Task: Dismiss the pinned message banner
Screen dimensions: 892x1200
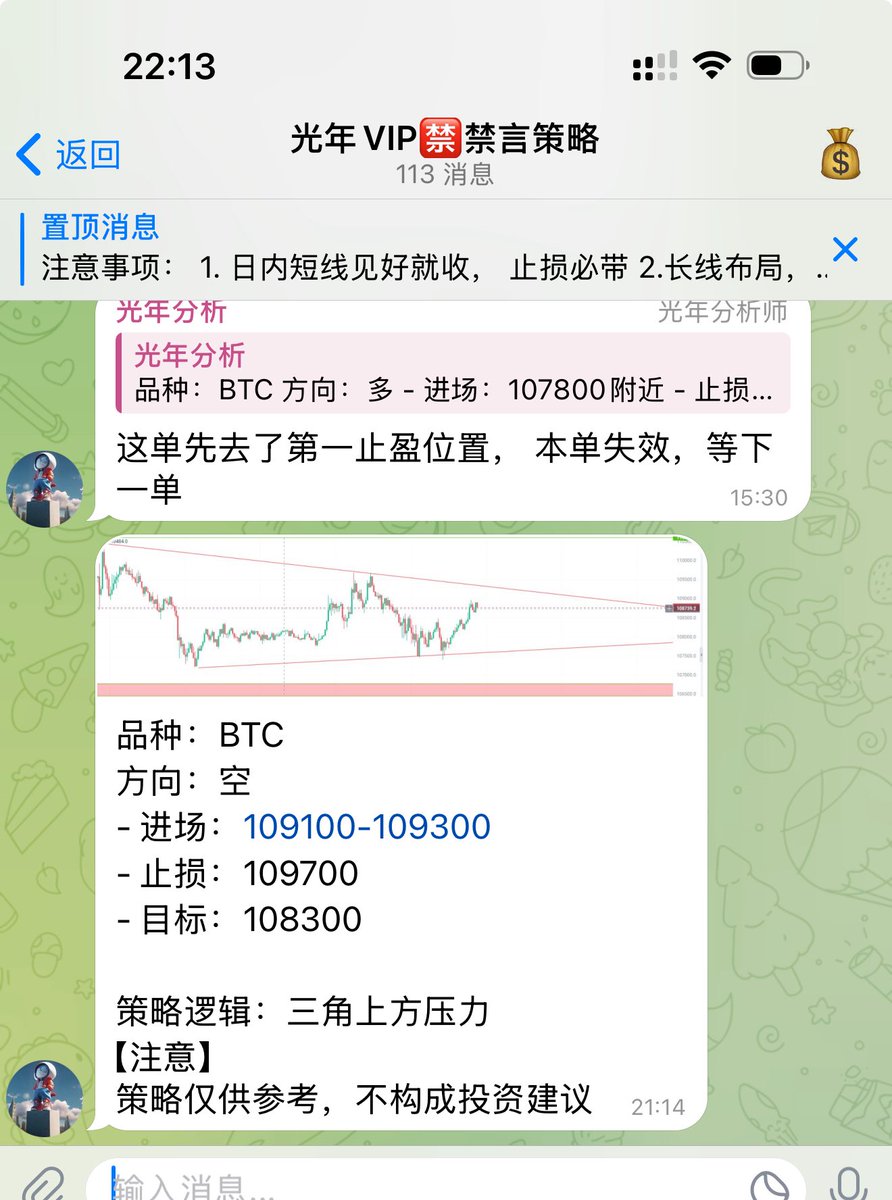Action: (x=845, y=249)
